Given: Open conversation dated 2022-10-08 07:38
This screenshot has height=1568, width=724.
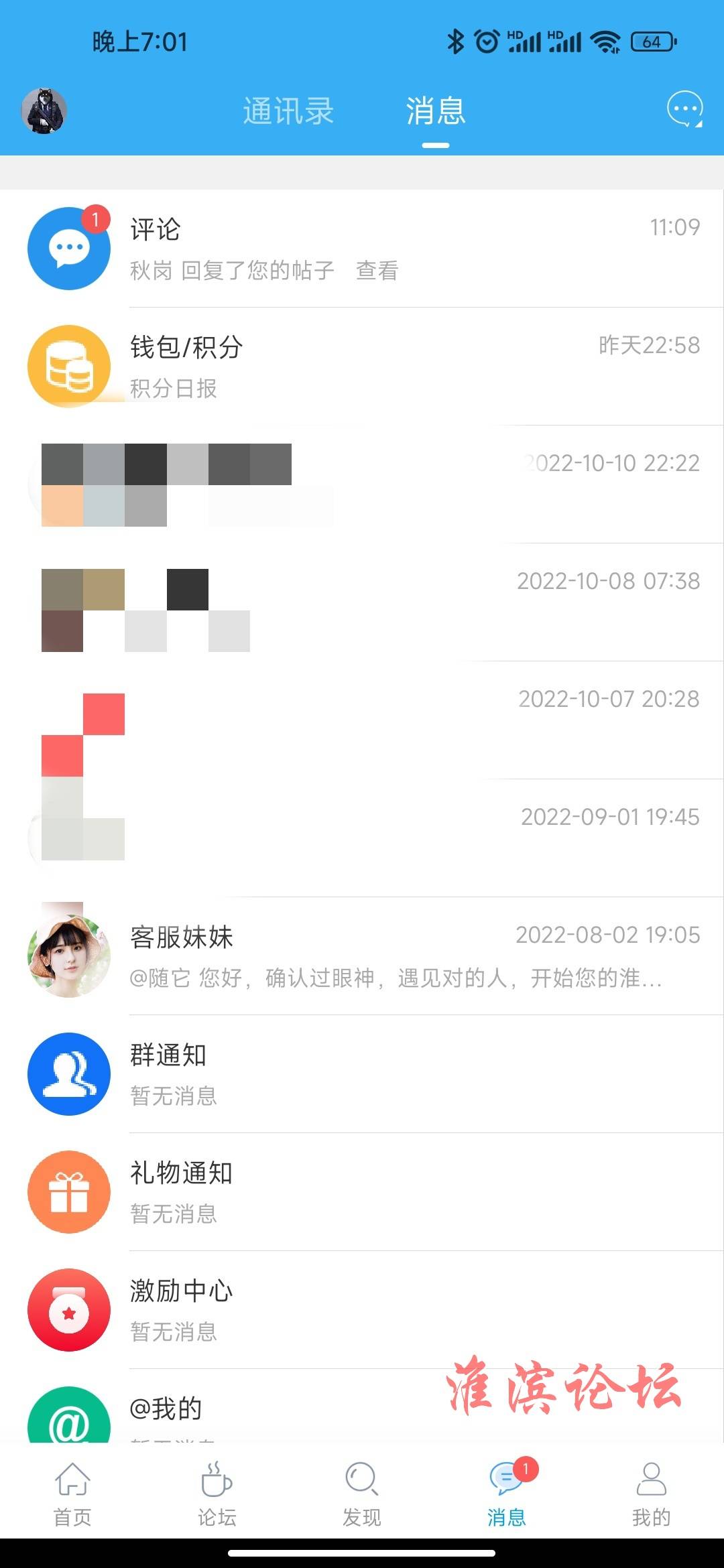Looking at the screenshot, I should point(362,602).
